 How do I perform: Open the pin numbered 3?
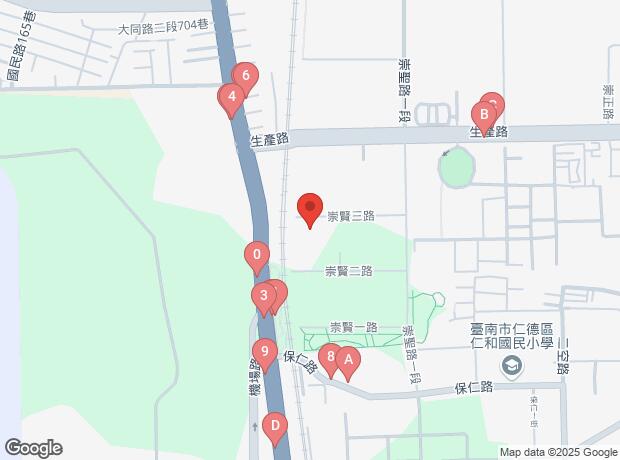(x=264, y=295)
